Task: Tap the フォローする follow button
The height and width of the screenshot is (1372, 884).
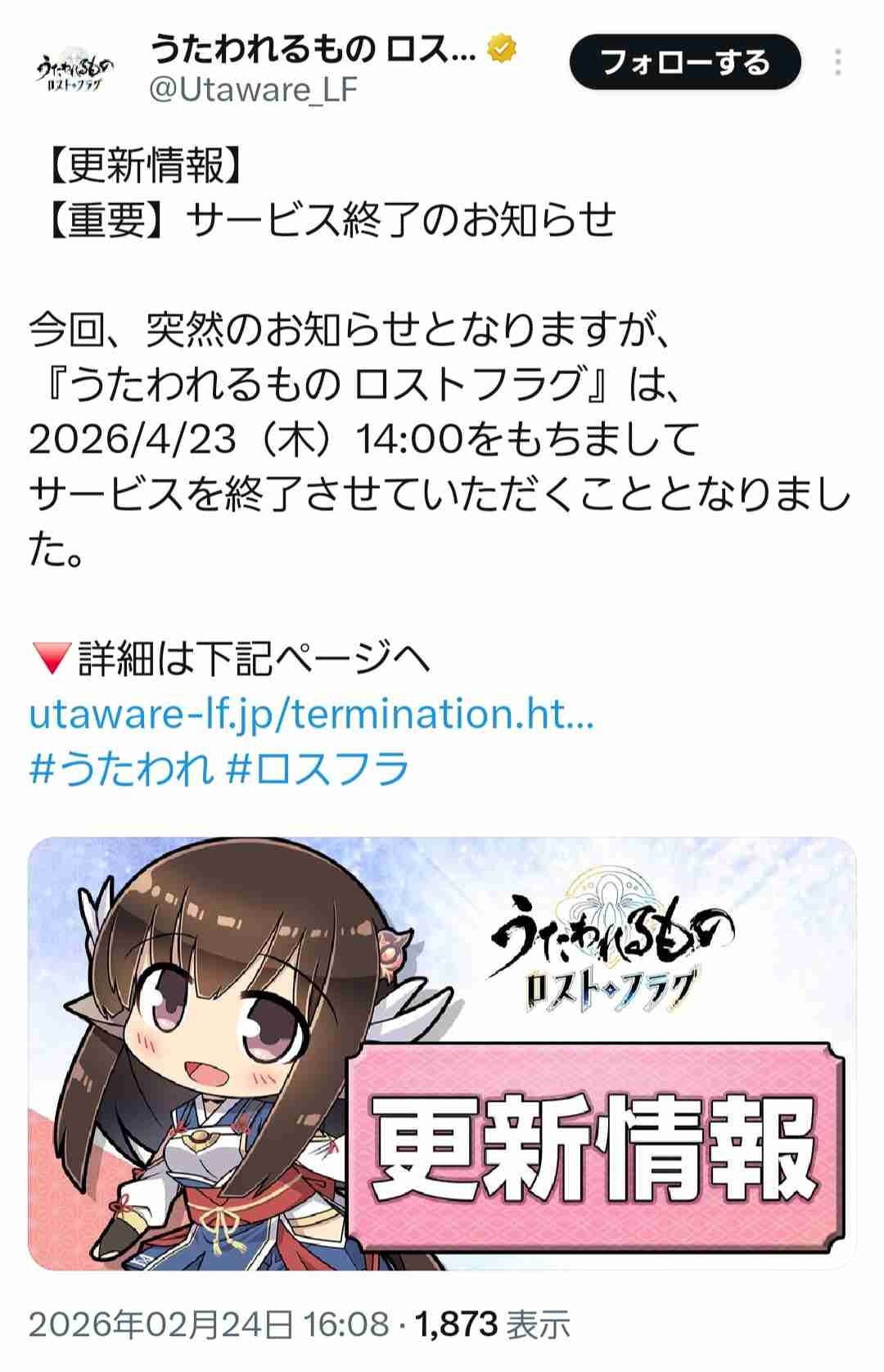Action: (684, 62)
